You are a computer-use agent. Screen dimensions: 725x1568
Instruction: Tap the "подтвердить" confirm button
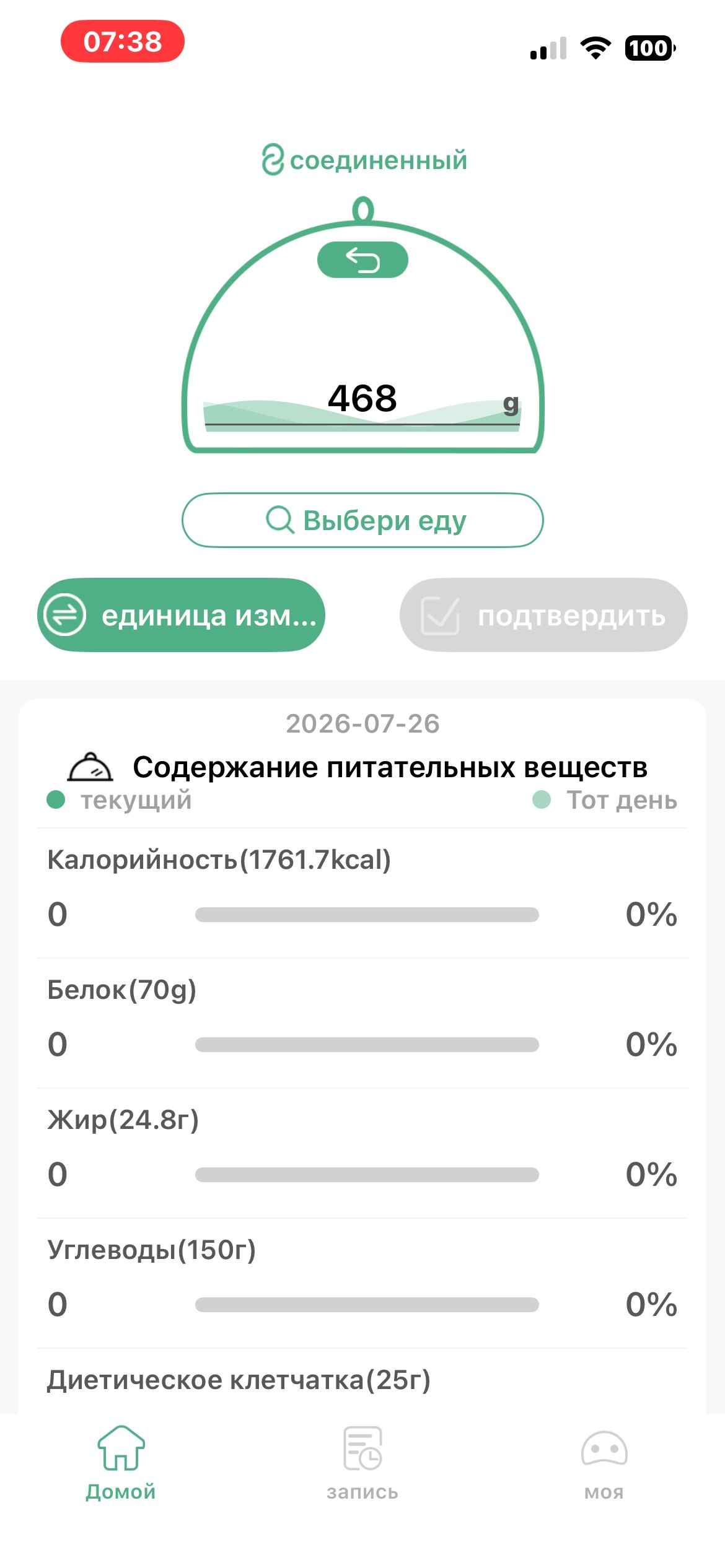click(543, 615)
